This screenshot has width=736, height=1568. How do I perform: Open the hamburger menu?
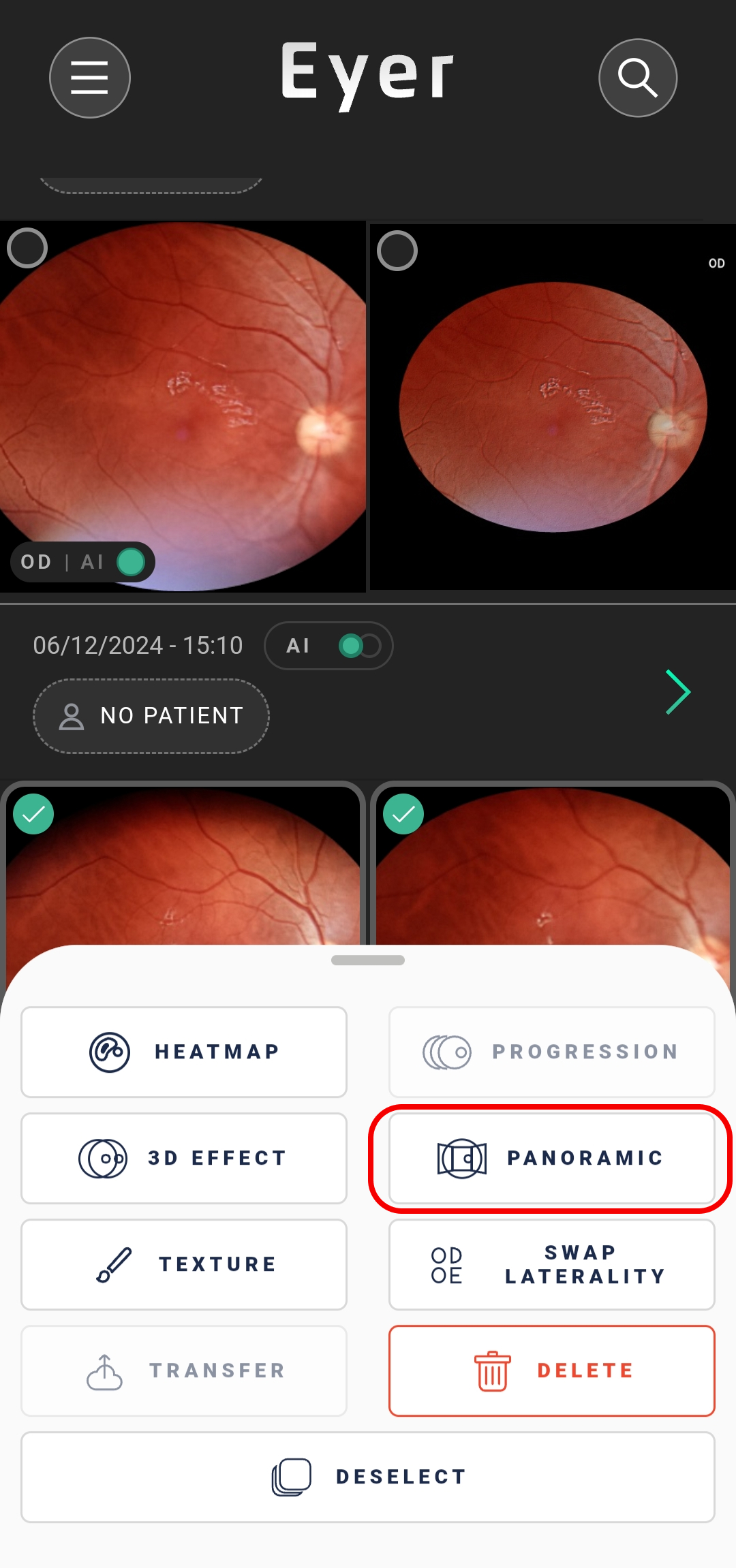[90, 78]
